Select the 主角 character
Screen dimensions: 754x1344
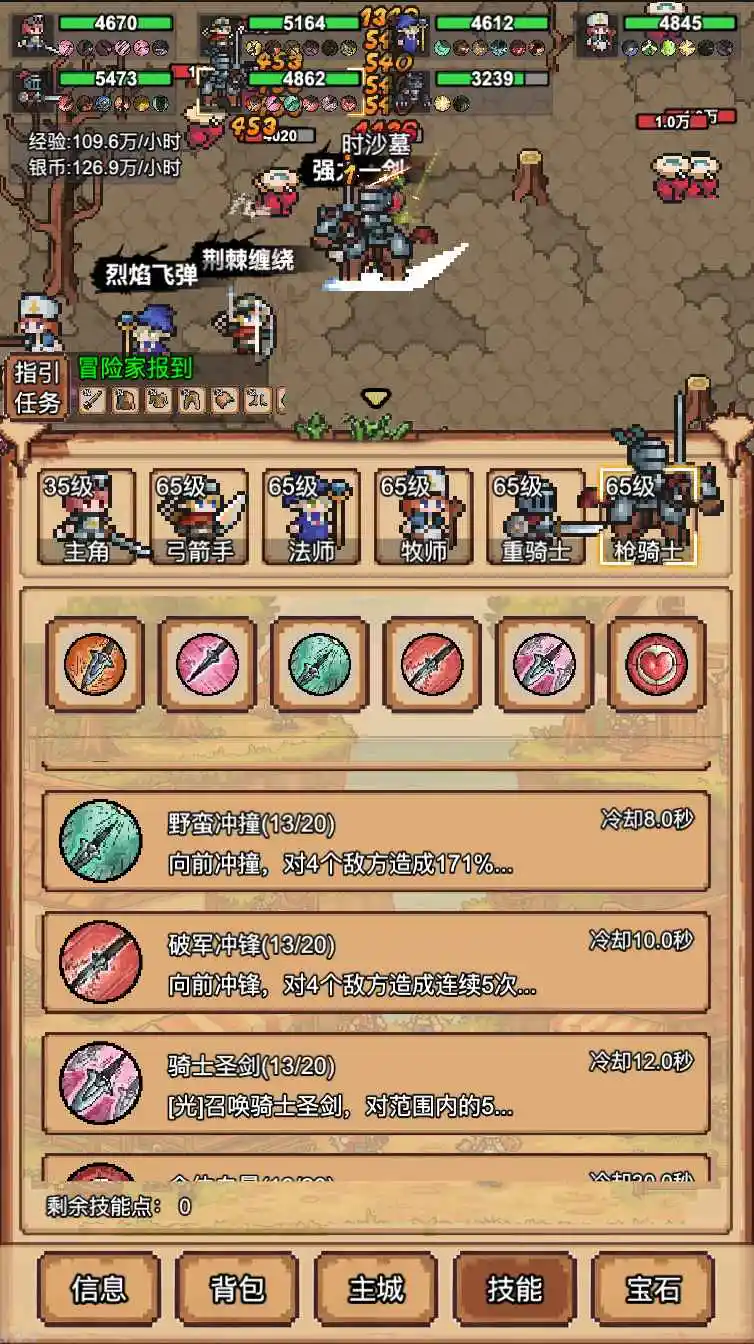pos(86,518)
